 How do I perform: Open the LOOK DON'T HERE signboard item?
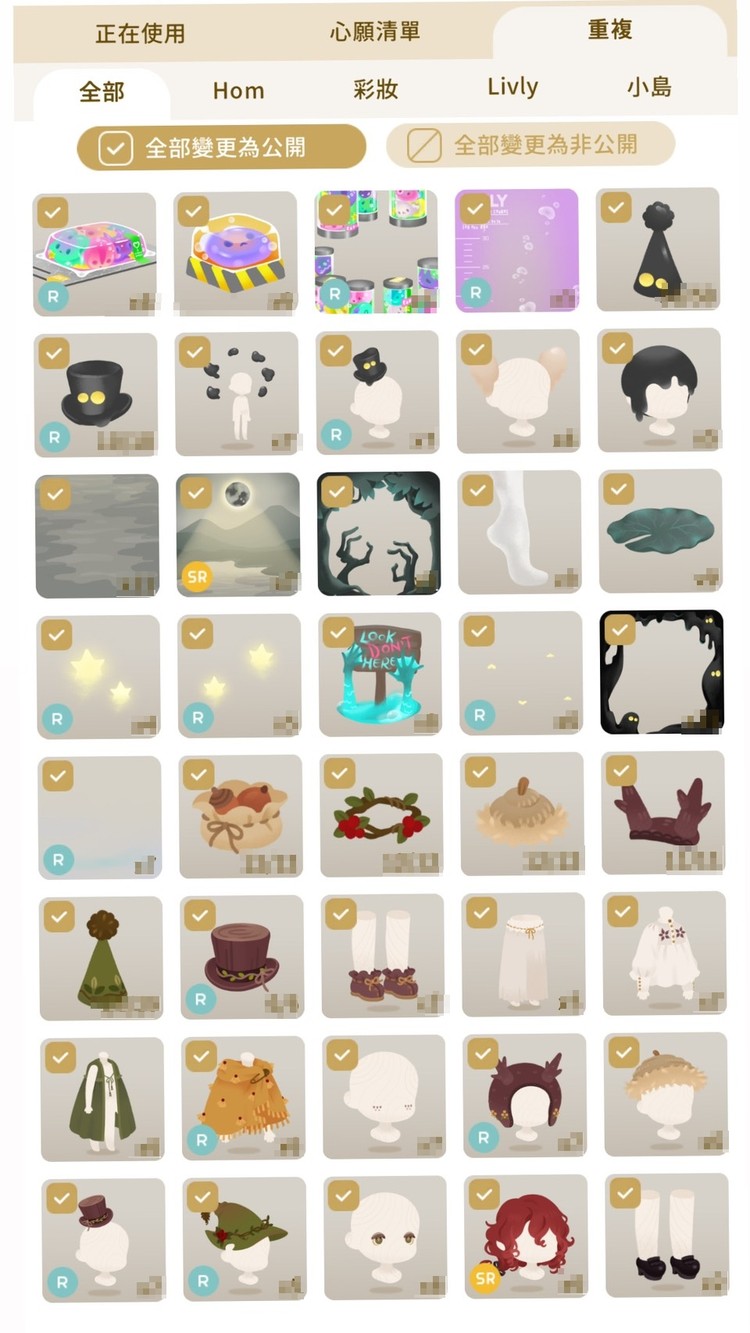pos(380,675)
